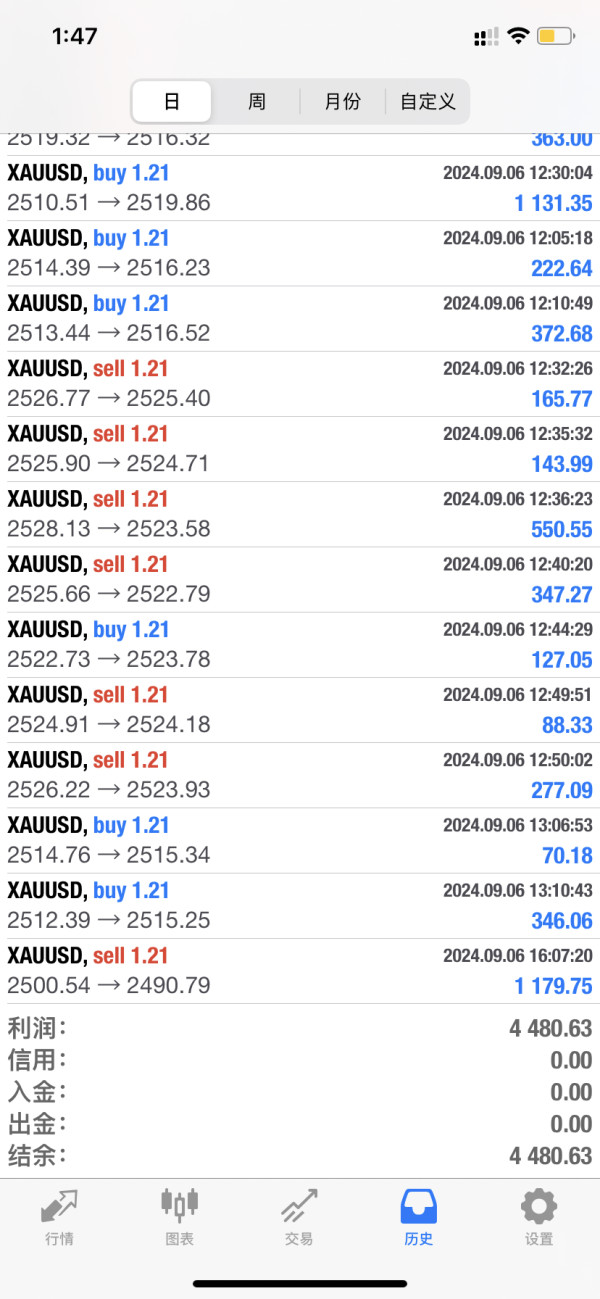The width and height of the screenshot is (600, 1299).
Task: Open the sell trade closed at 12:36:23
Action: tap(300, 514)
